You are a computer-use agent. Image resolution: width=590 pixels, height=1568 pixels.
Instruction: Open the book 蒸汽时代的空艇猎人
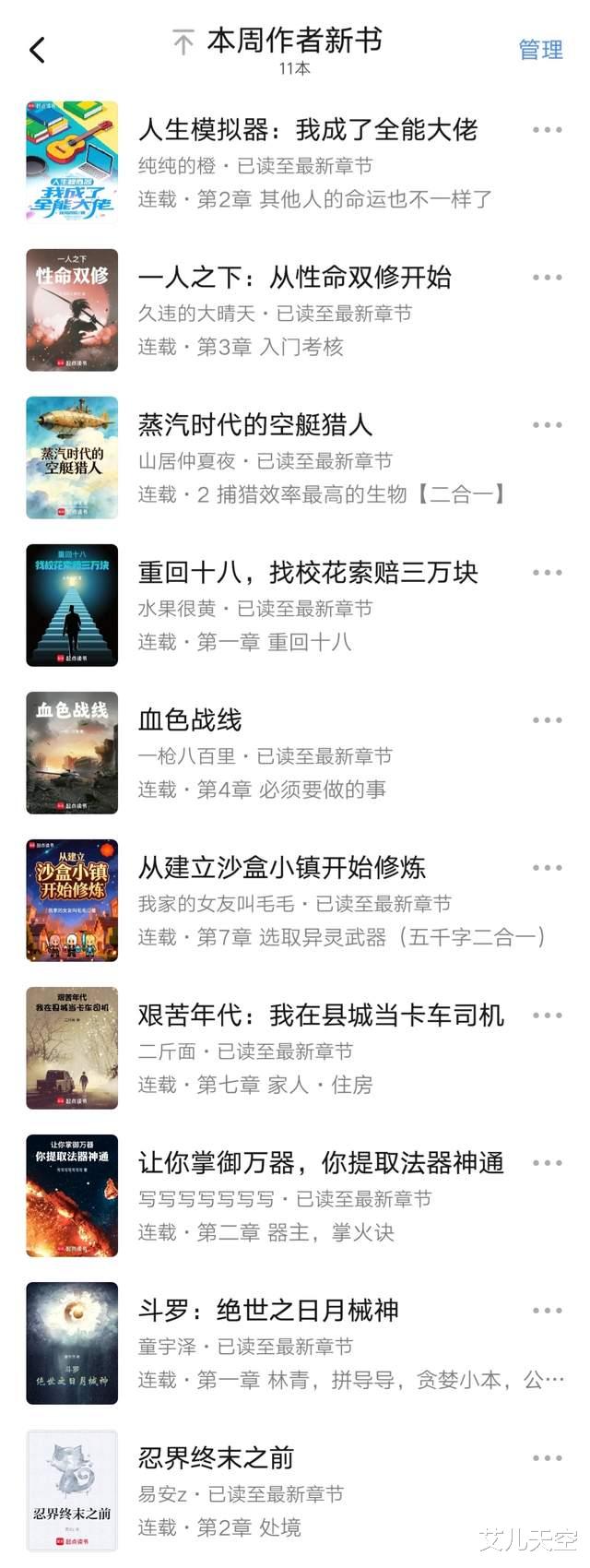click(x=255, y=425)
